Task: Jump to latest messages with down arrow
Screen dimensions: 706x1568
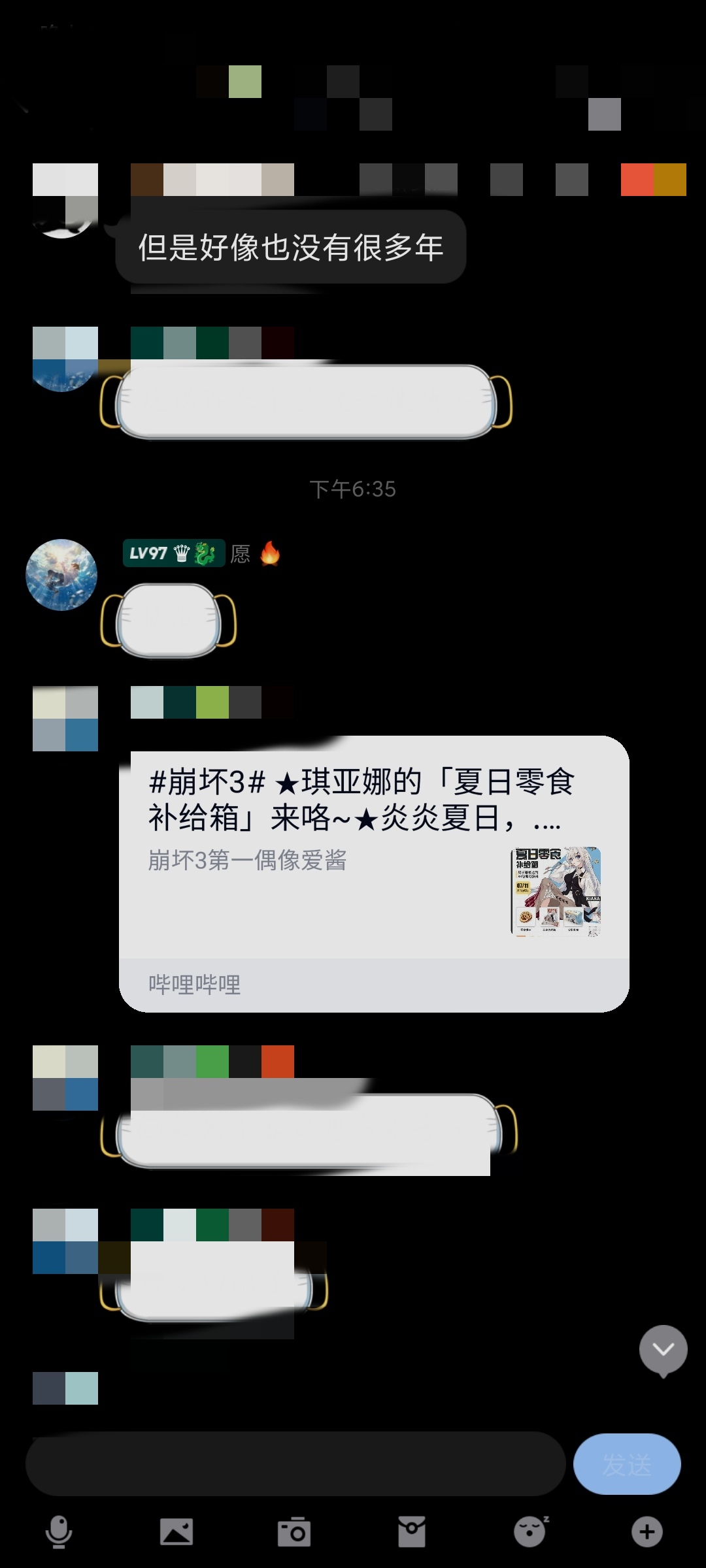Action: pos(663,1350)
